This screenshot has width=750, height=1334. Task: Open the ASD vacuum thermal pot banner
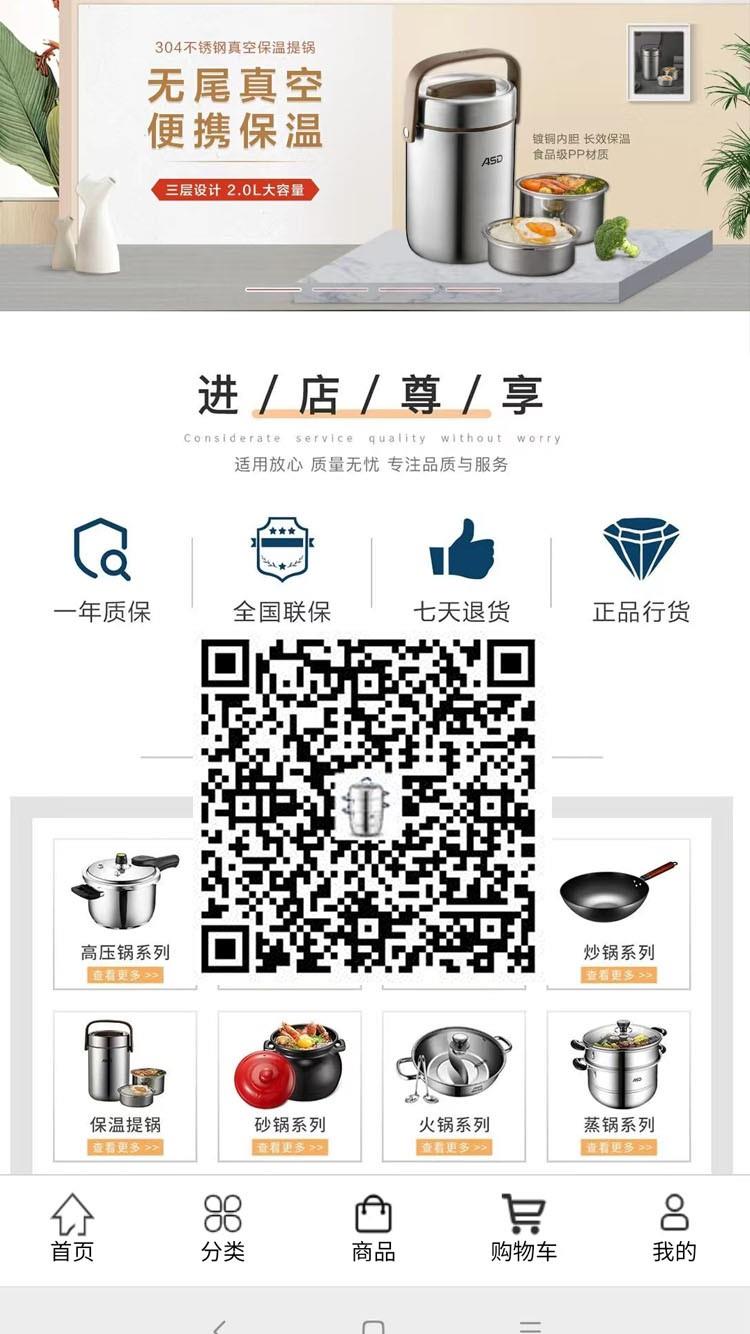(x=375, y=155)
